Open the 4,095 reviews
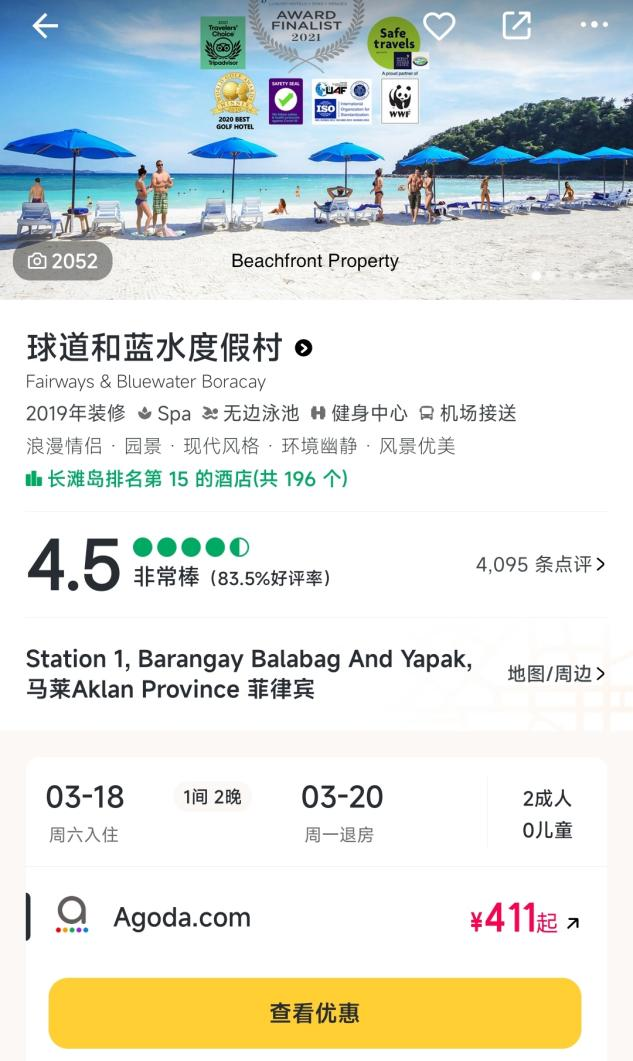The width and height of the screenshot is (633, 1061). tap(540, 564)
